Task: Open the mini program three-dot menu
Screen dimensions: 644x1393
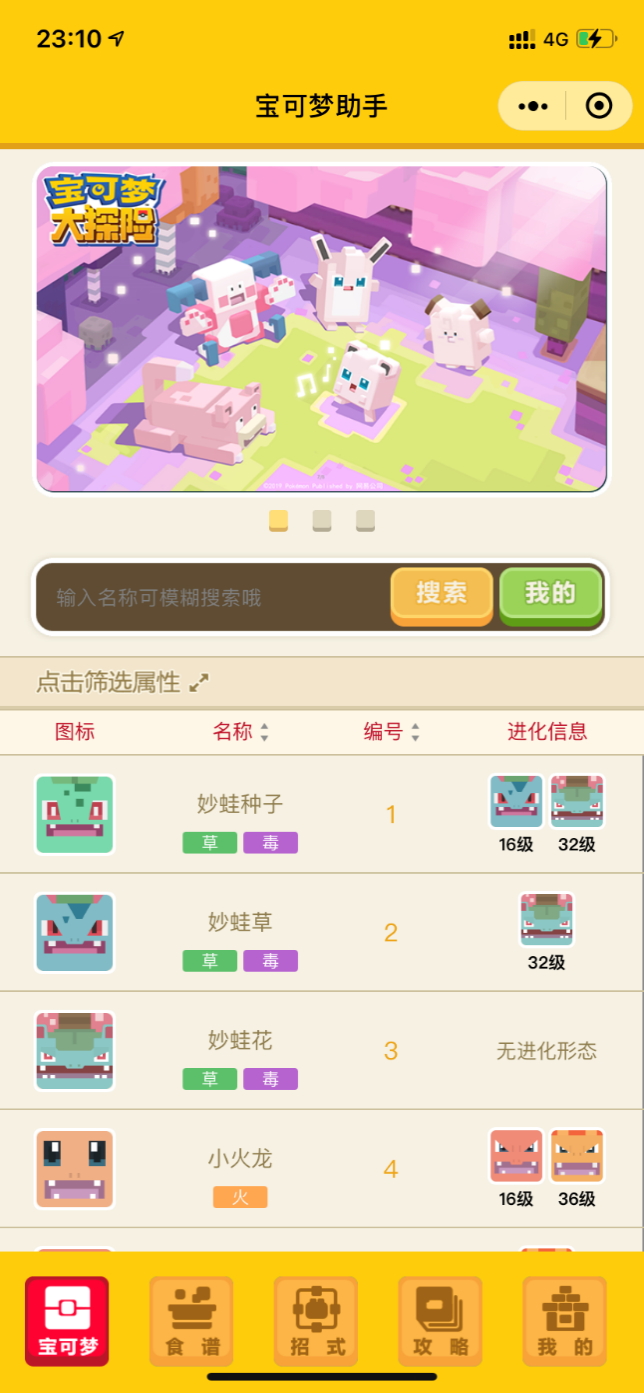Action: 532,106
